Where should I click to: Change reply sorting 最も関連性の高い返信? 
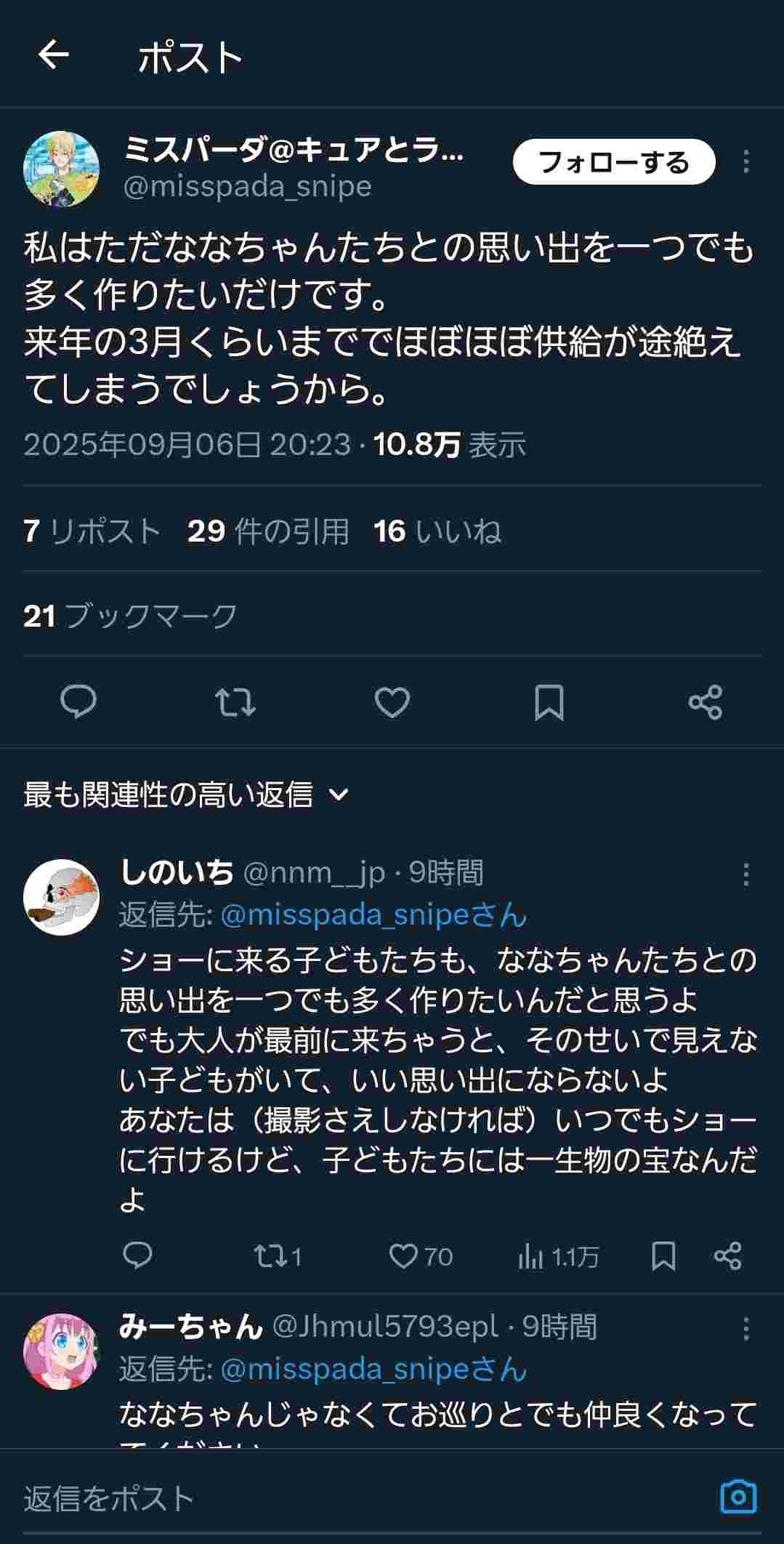coord(186,795)
